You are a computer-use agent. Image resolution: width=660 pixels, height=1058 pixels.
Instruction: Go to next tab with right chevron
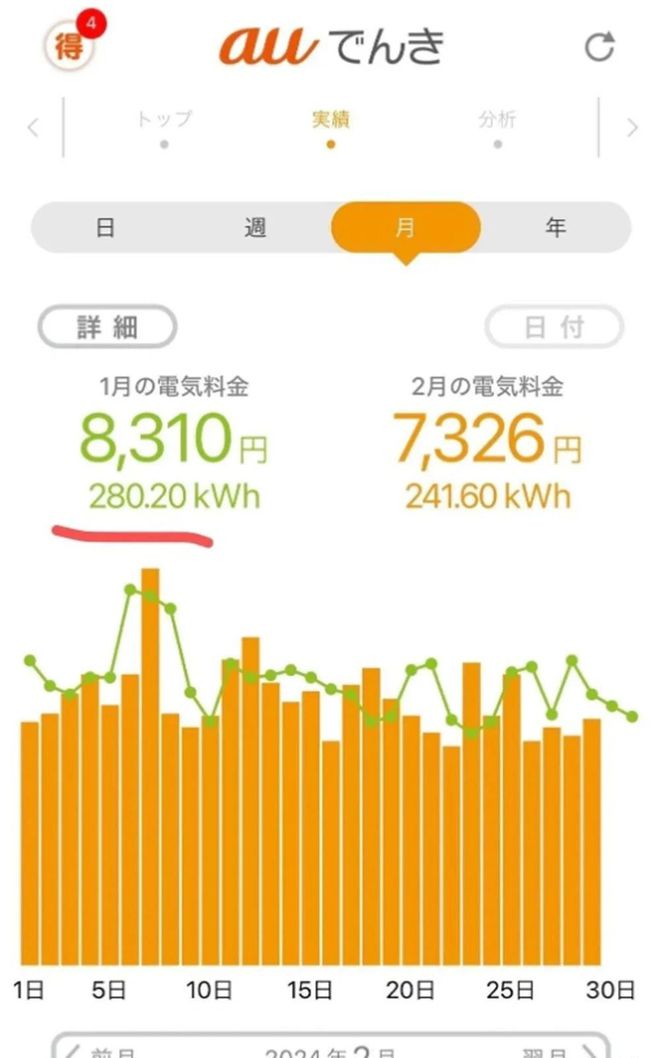(x=632, y=127)
